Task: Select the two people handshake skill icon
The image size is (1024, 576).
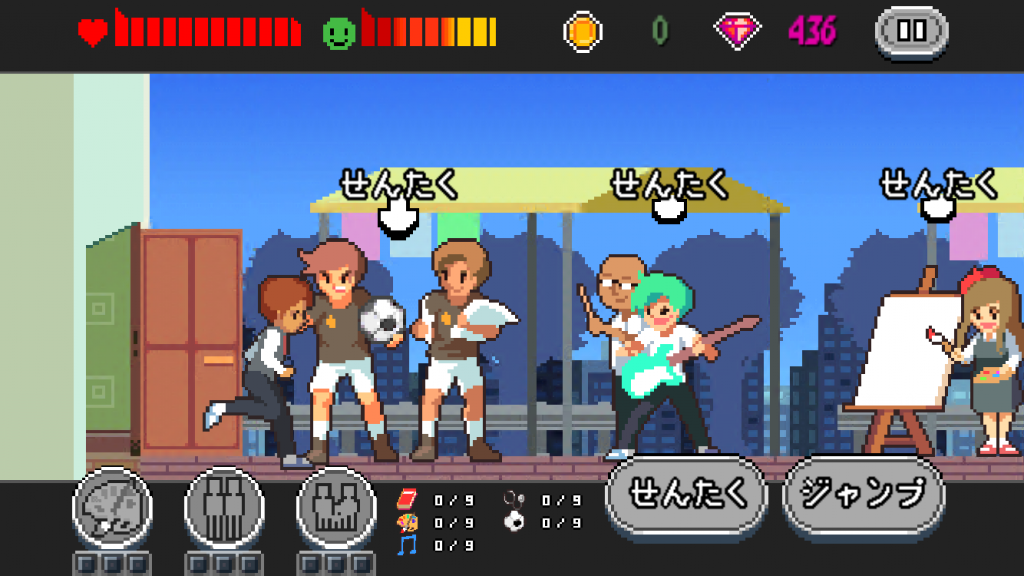Action: coord(335,507)
